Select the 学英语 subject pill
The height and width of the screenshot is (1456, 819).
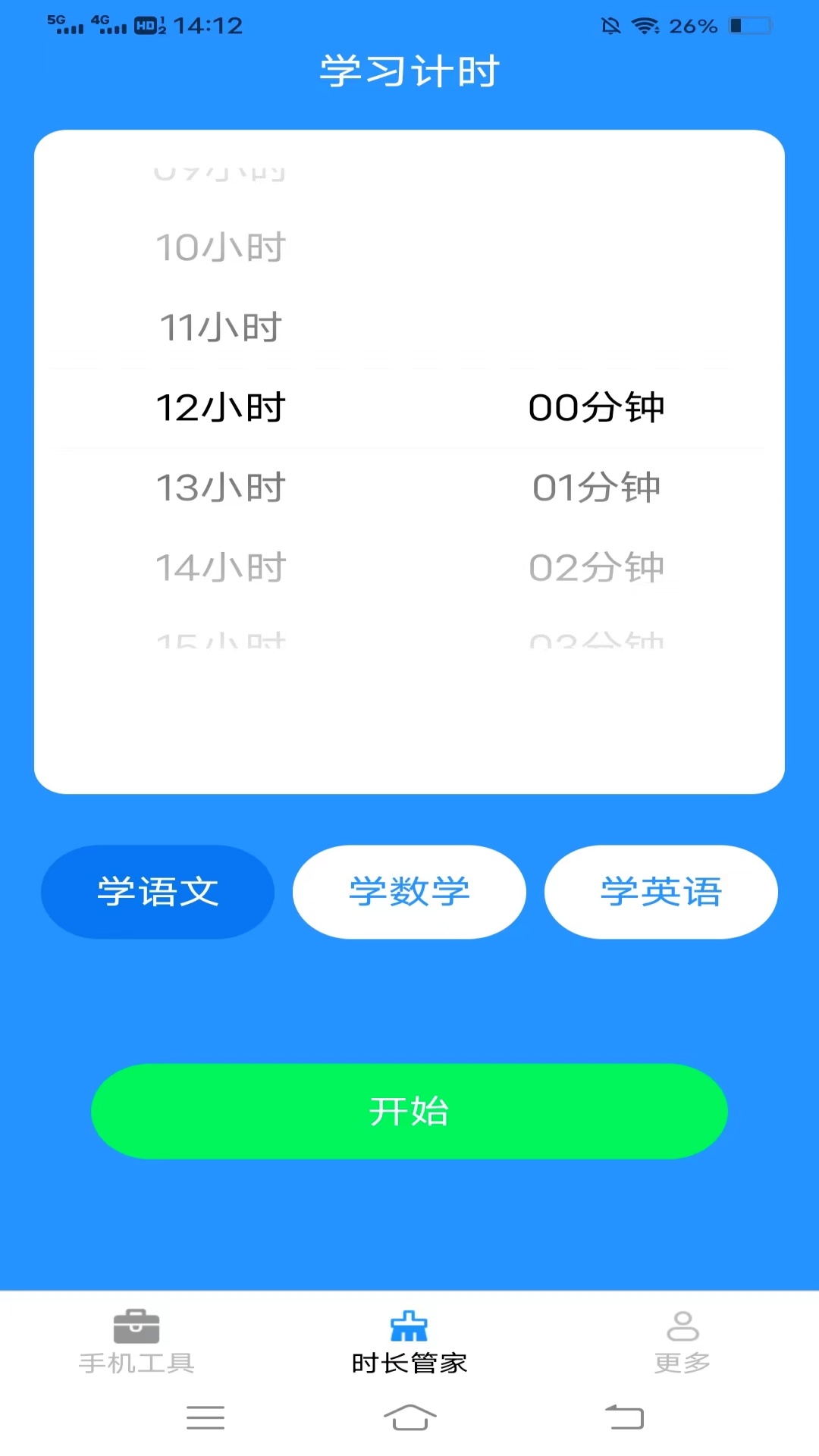coord(661,892)
